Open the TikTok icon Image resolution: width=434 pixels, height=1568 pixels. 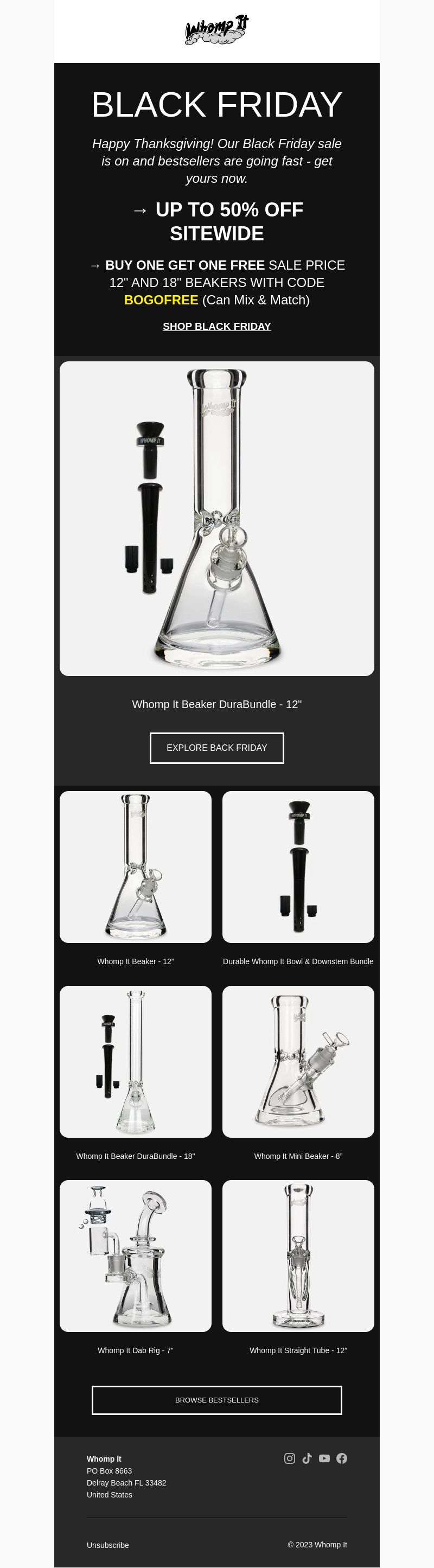[x=307, y=1458]
